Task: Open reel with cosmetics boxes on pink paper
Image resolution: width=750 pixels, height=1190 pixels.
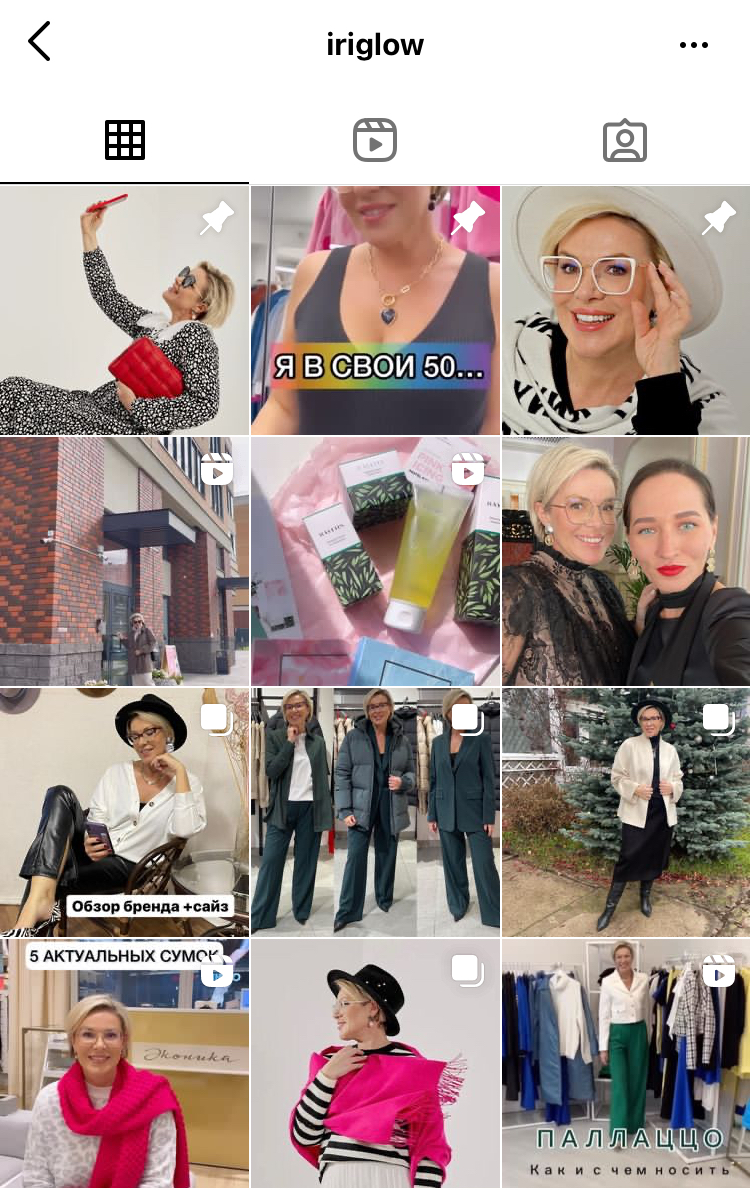Action: click(x=375, y=561)
